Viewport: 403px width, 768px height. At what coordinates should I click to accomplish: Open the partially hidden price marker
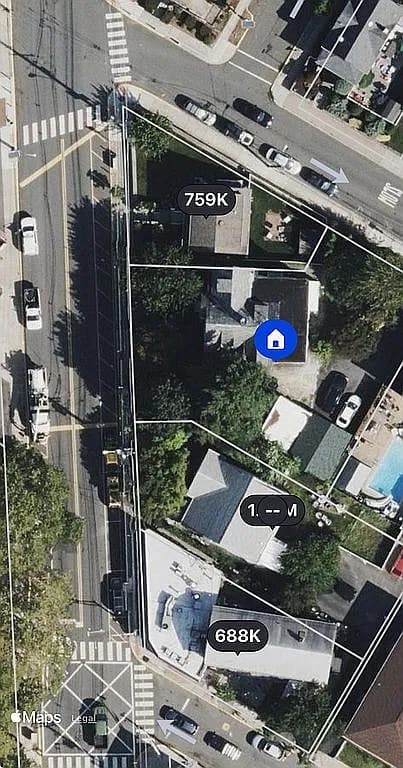pos(272,511)
